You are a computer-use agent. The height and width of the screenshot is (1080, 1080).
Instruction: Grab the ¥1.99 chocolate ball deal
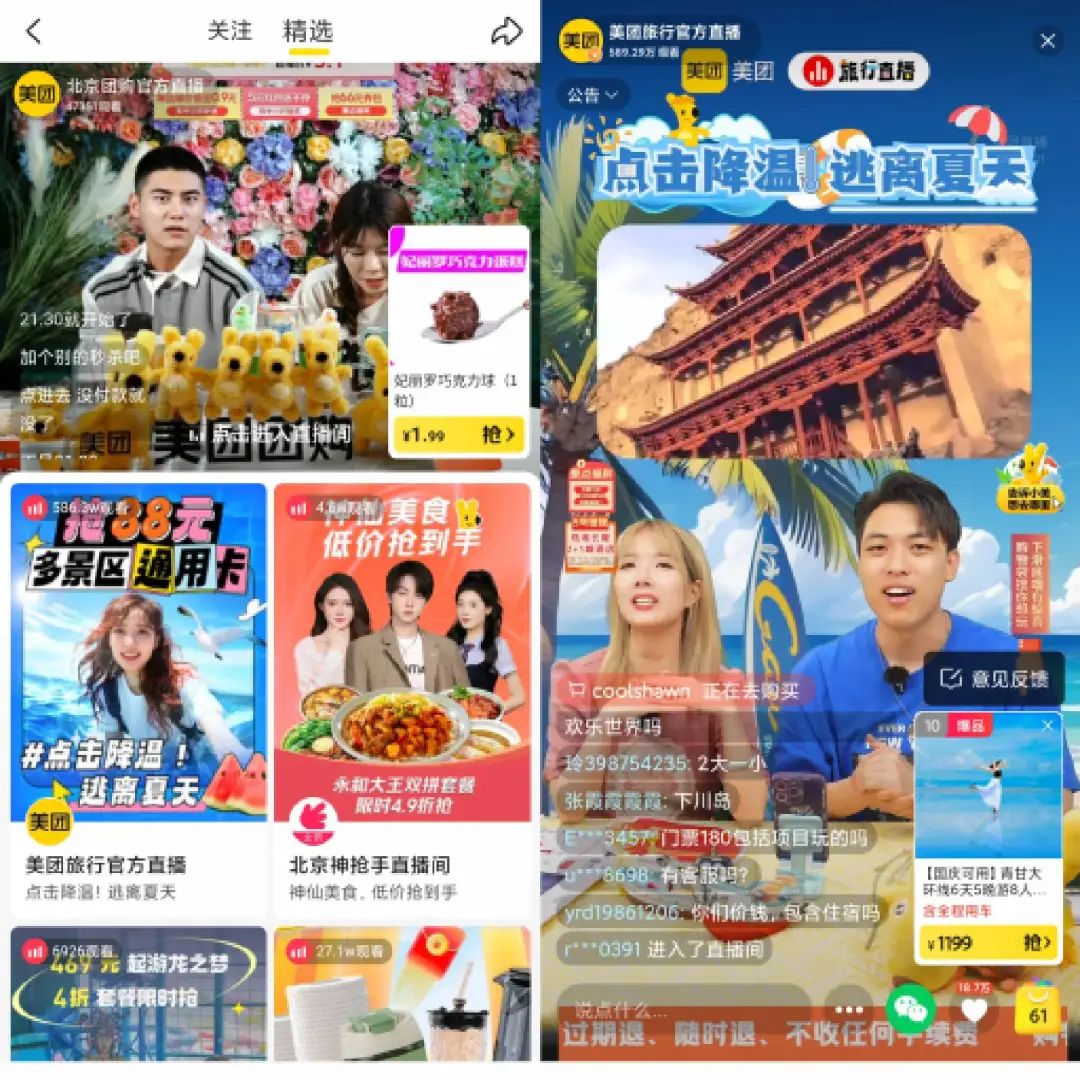pos(498,435)
